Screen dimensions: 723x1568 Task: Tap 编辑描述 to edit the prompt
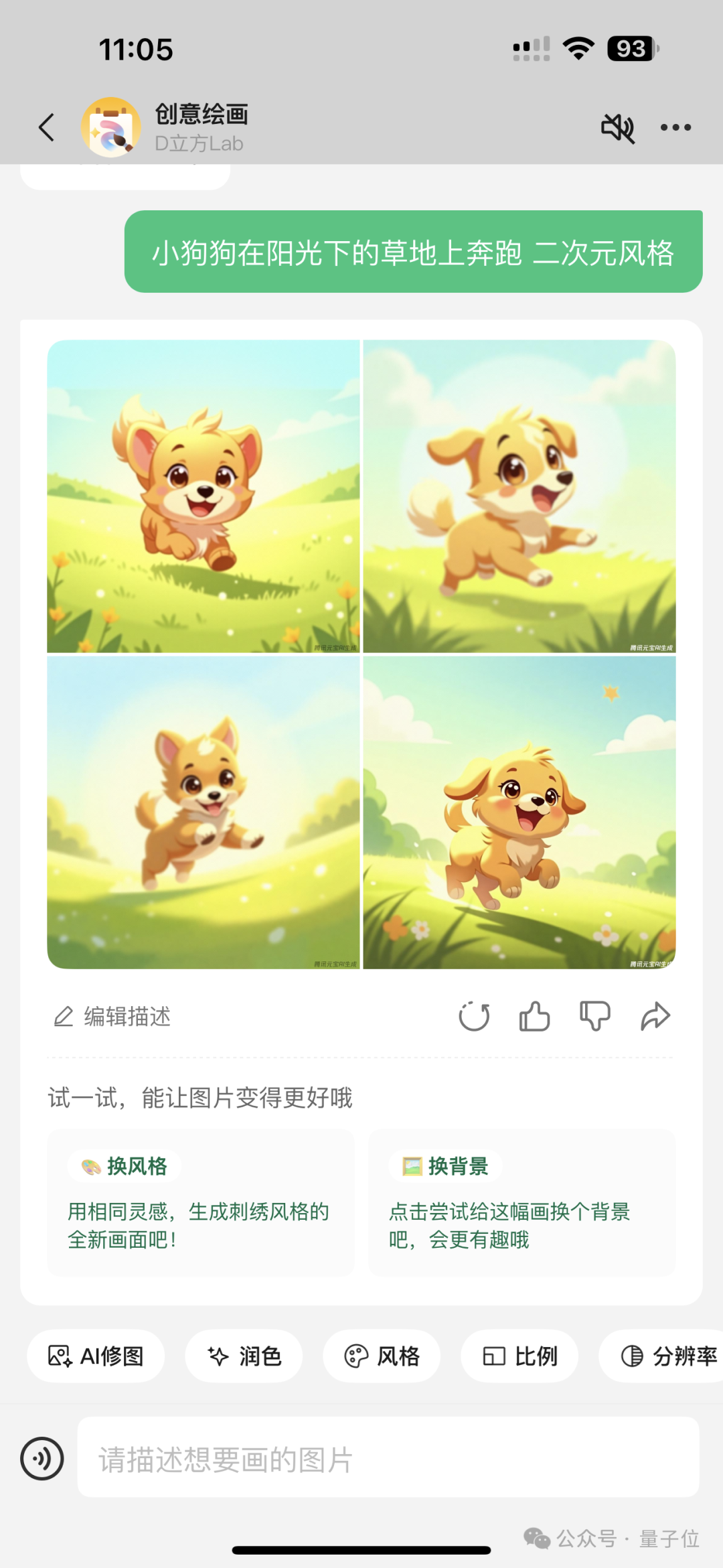[x=112, y=1017]
